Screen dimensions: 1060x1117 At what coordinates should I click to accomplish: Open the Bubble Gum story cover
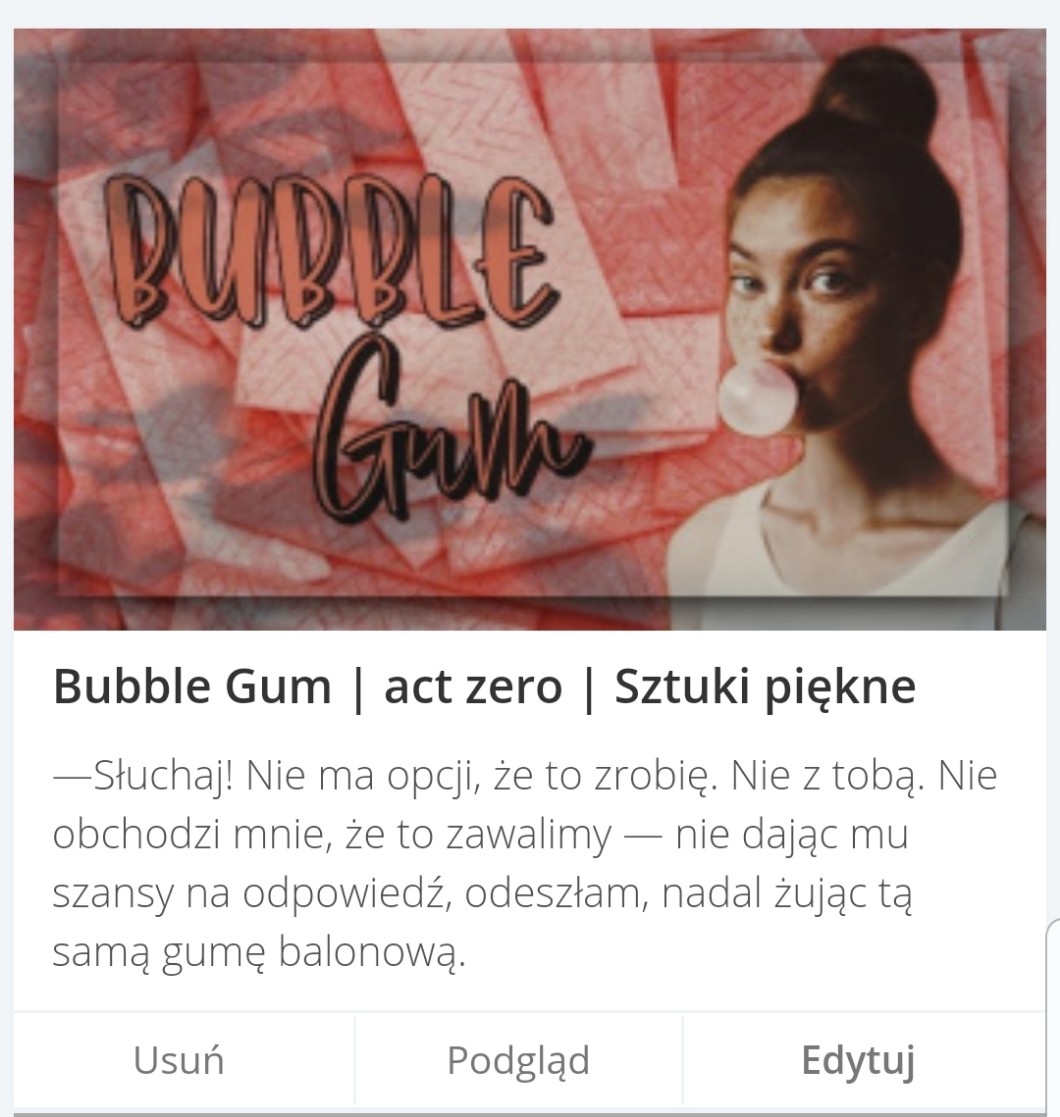pyautogui.click(x=530, y=330)
